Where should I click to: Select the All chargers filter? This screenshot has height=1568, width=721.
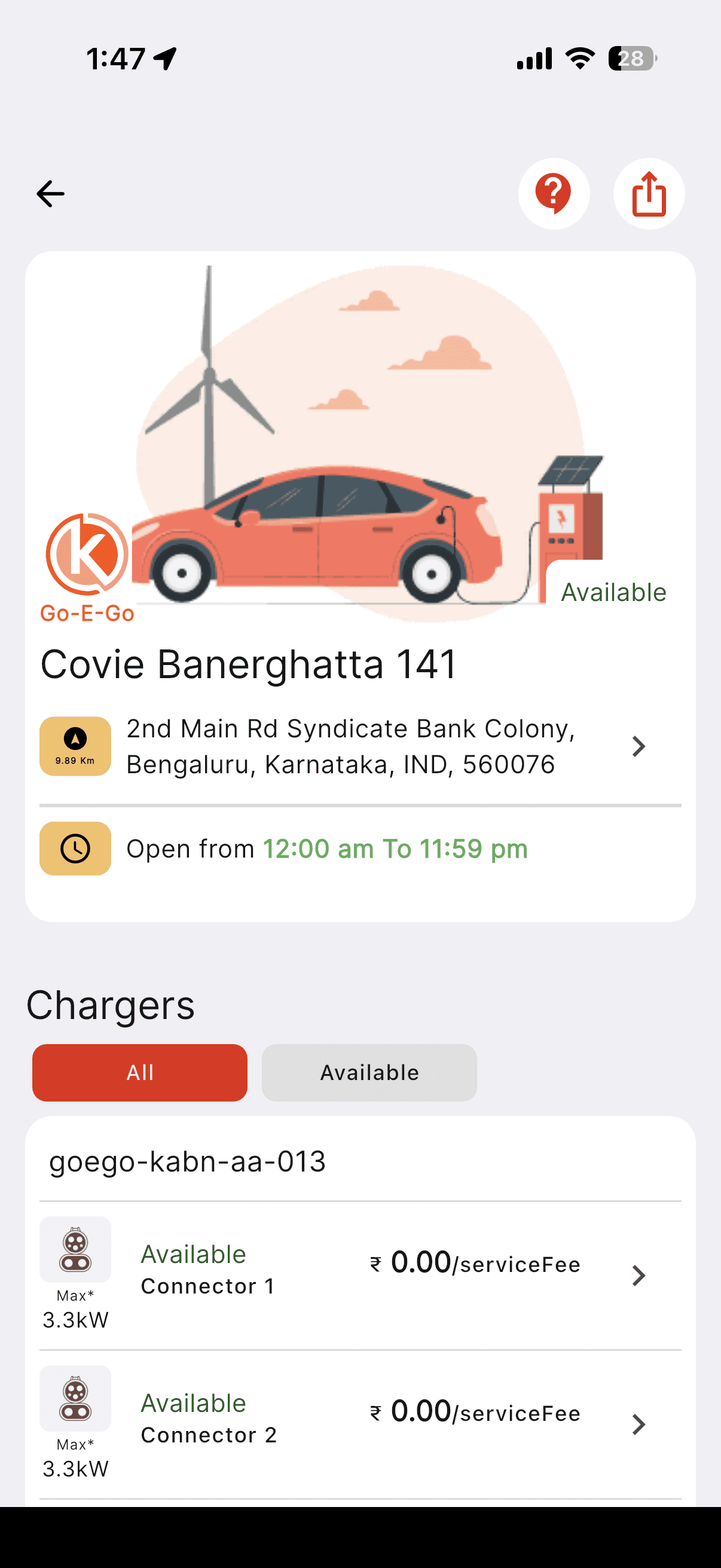point(140,1072)
